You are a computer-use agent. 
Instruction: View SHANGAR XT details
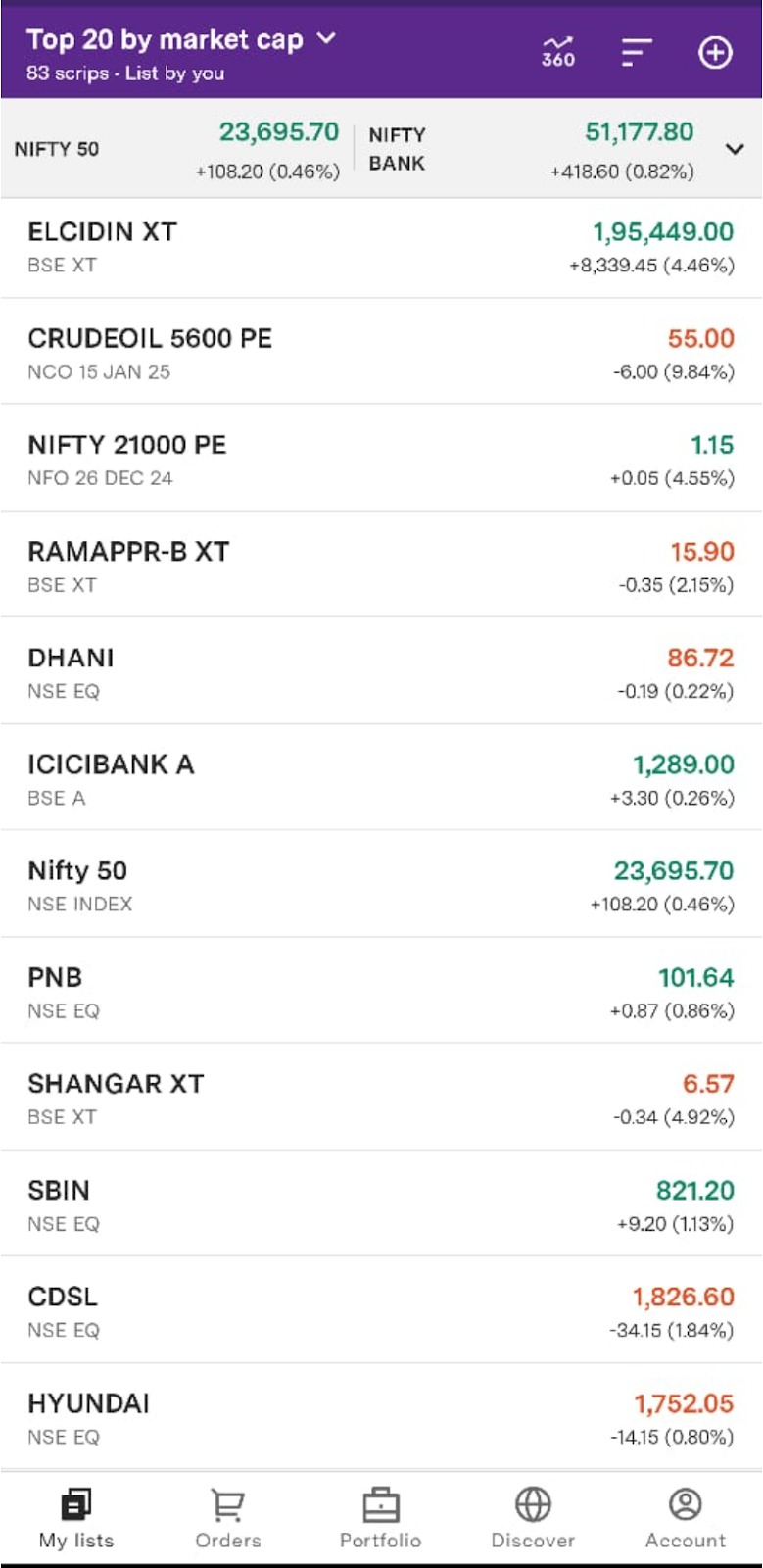pyautogui.click(x=381, y=1098)
